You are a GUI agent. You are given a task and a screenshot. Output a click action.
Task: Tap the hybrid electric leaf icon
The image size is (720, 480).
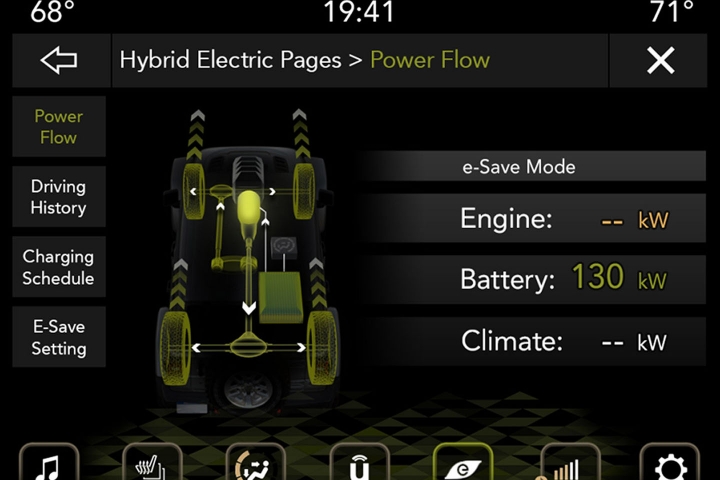coord(463,463)
